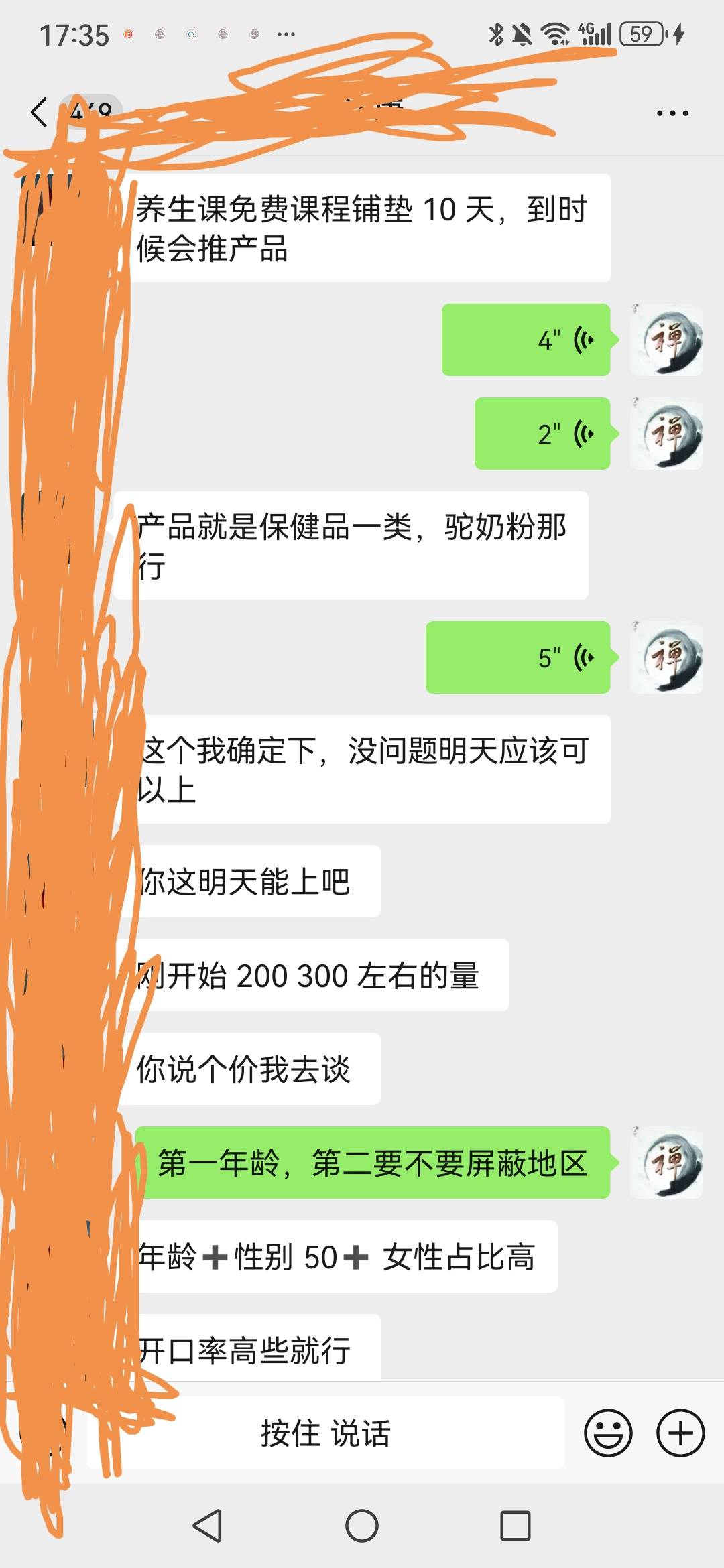724x1568 pixels.
Task: Open the plus attachment menu
Action: click(680, 1433)
